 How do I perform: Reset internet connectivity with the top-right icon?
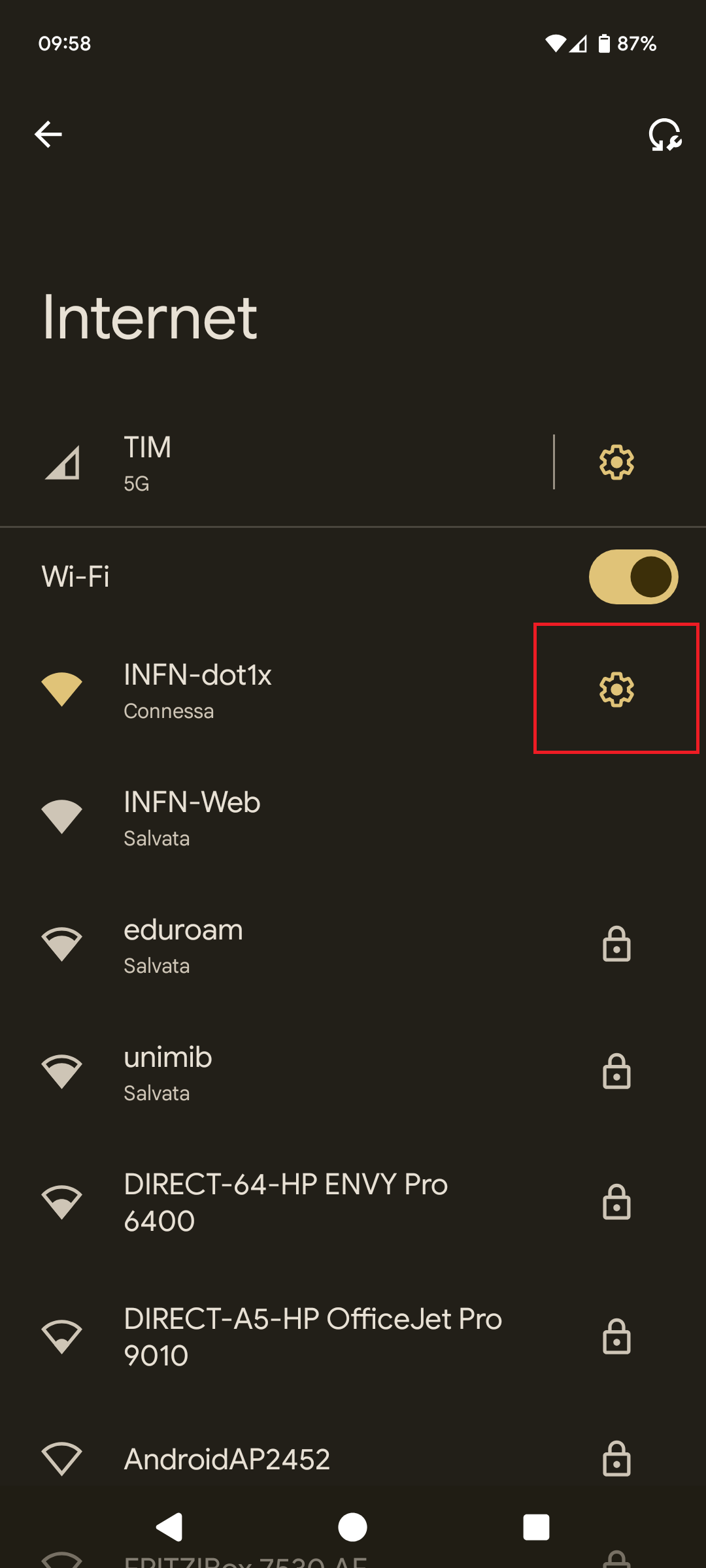coord(665,135)
